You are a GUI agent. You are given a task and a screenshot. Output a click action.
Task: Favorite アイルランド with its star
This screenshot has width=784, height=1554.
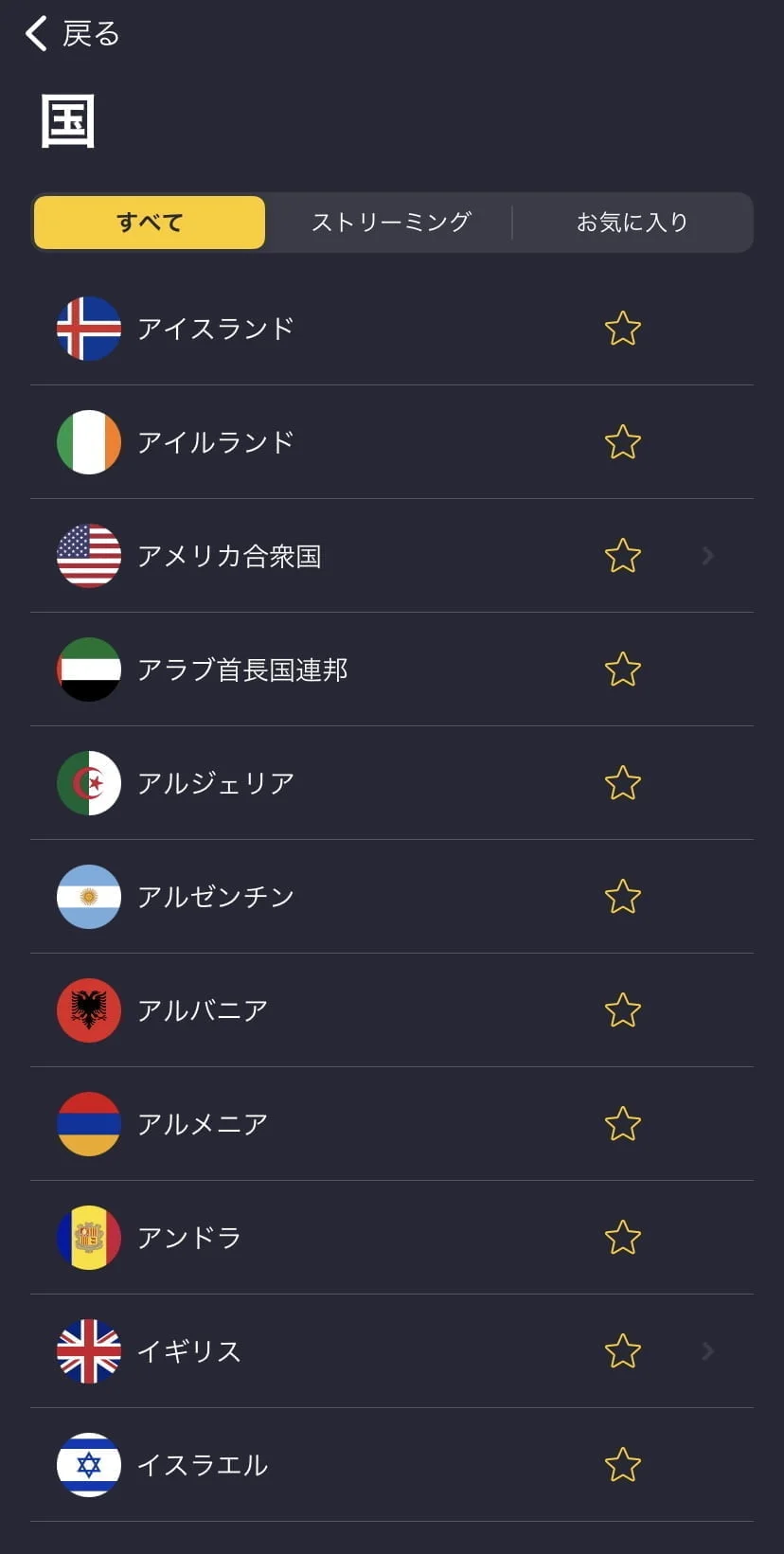tap(622, 442)
